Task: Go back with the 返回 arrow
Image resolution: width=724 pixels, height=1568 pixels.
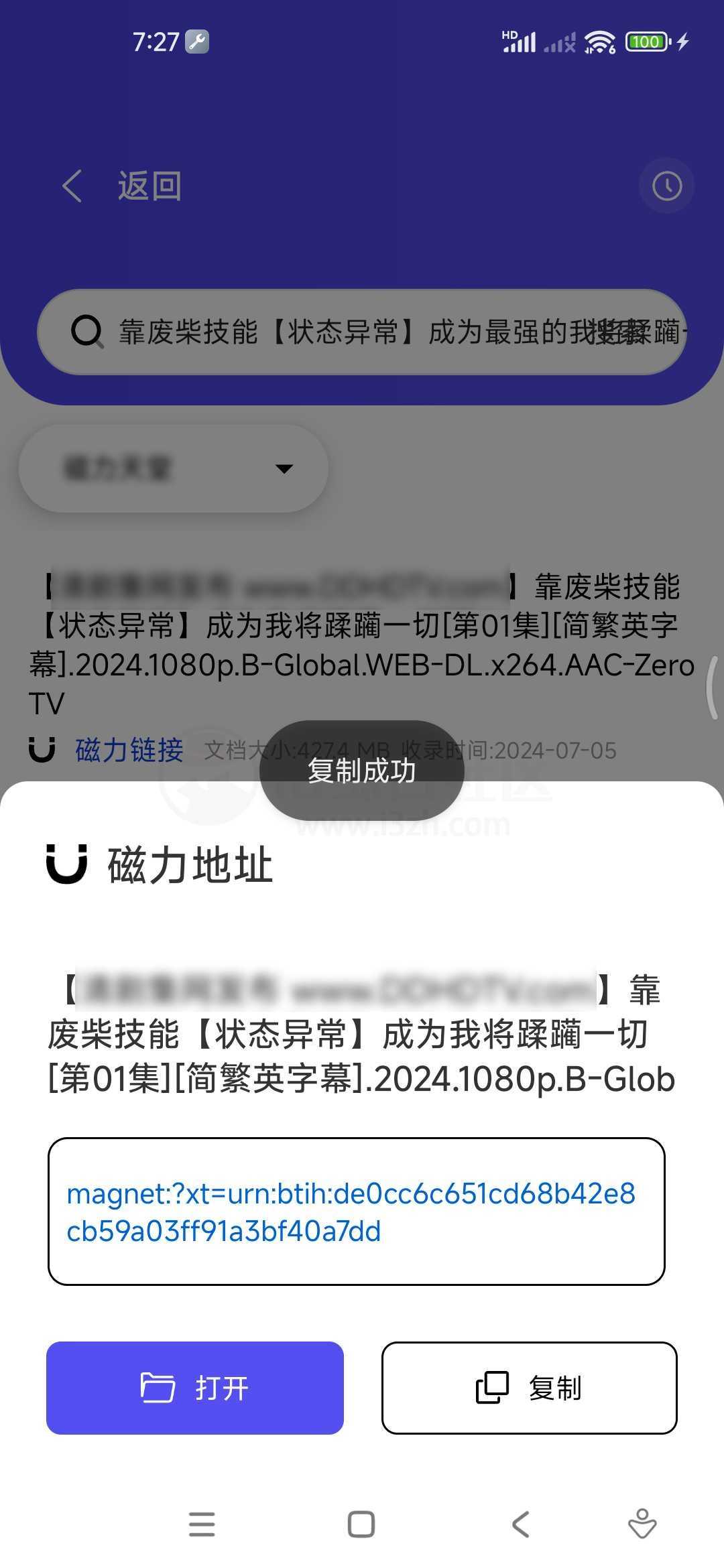Action: 72,186
